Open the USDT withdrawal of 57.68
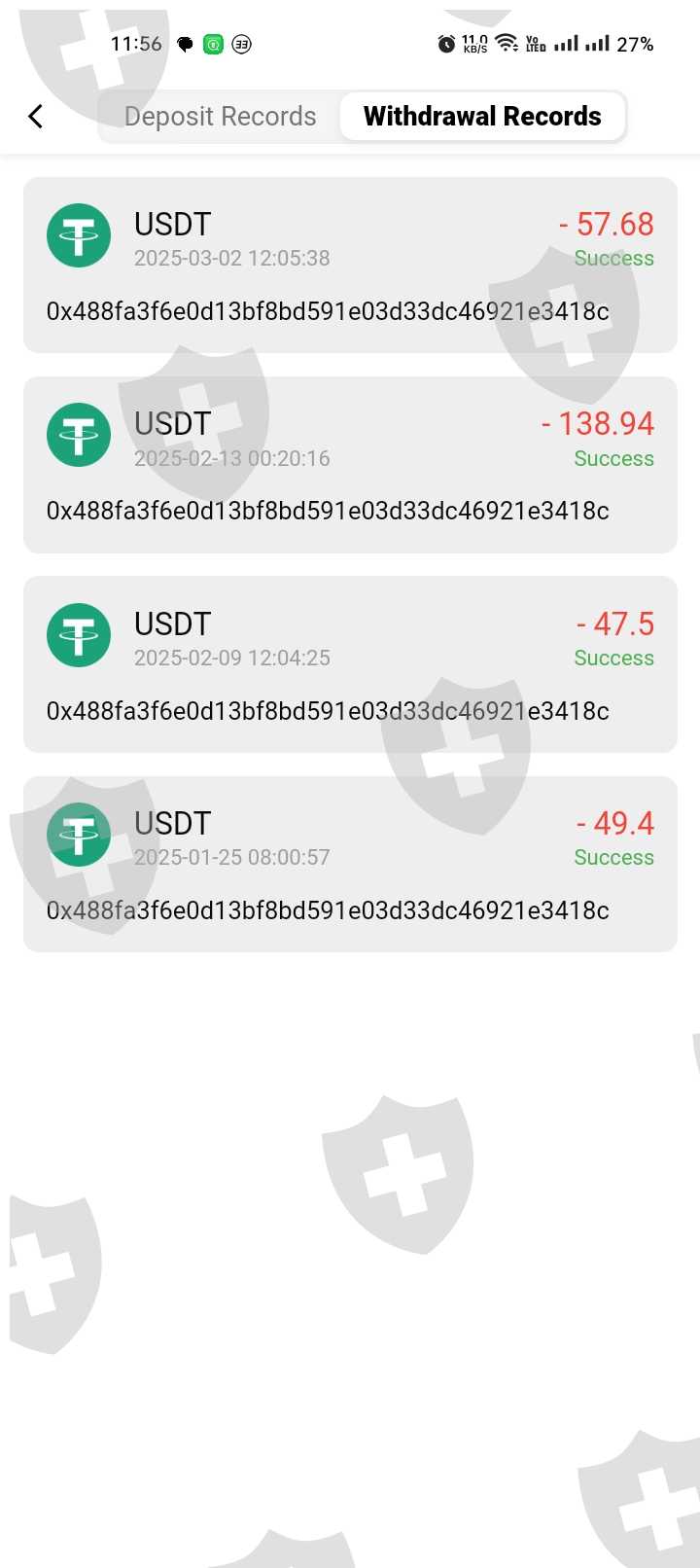Viewport: 700px width, 1568px height. (x=350, y=265)
